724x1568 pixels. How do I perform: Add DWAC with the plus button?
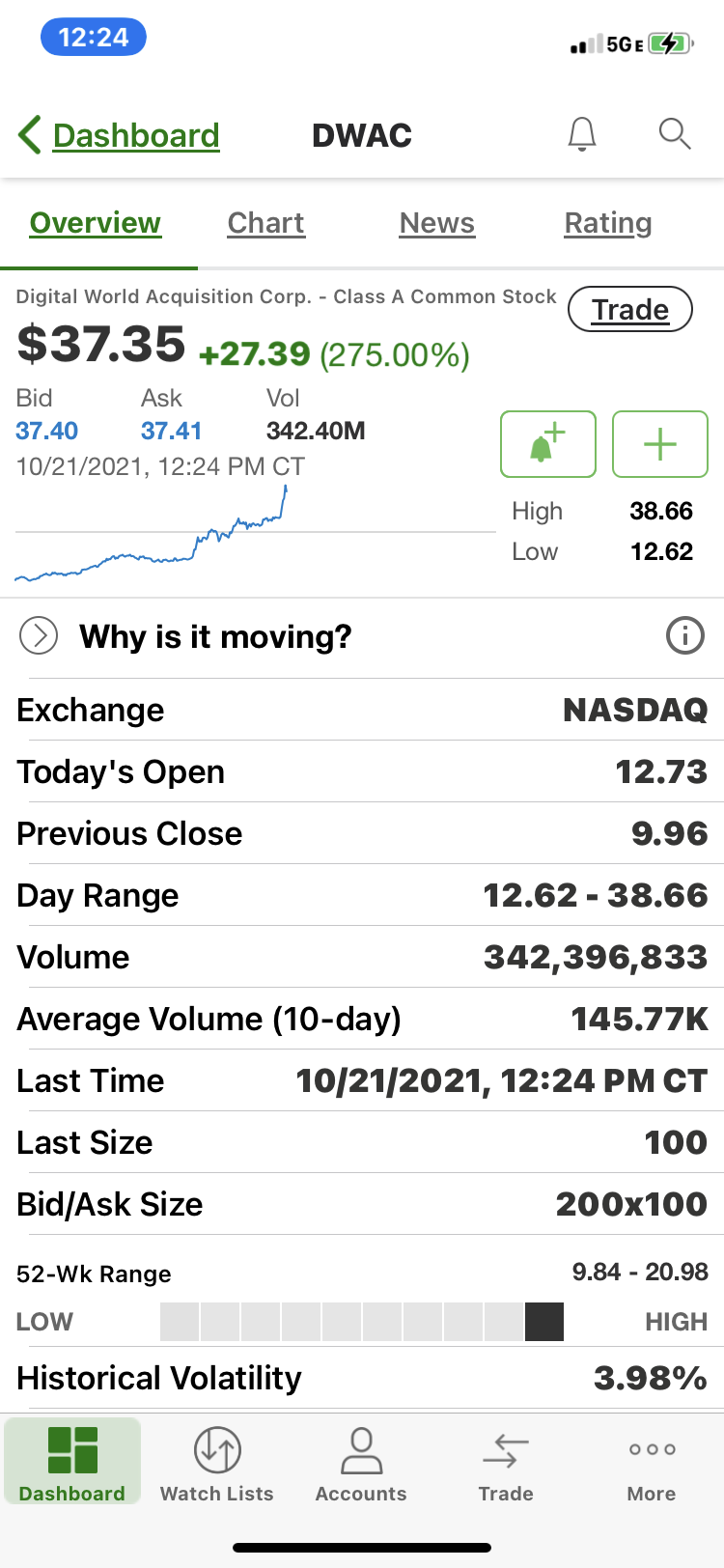click(x=660, y=444)
